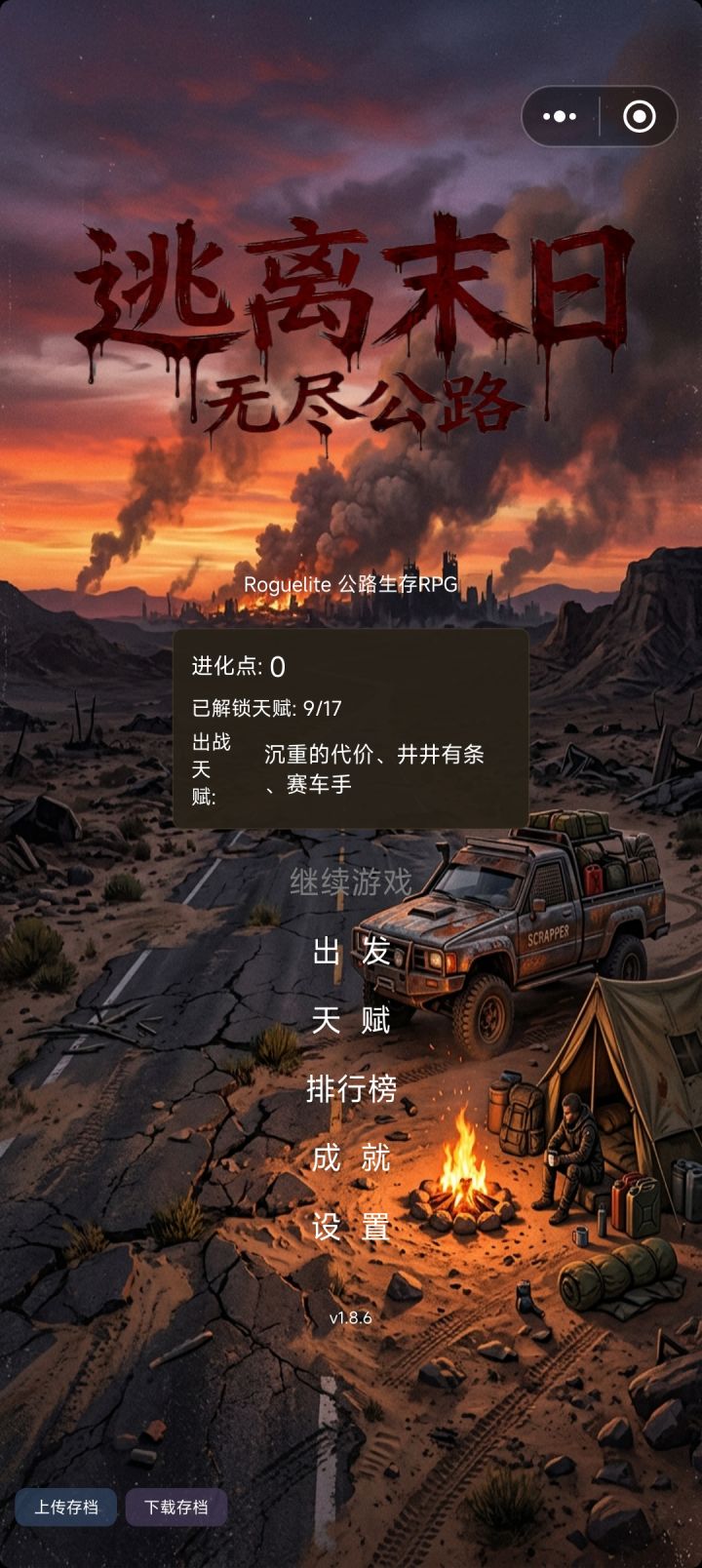Open the WeChat mini-program more options menu
The image size is (702, 1568).
point(558,116)
